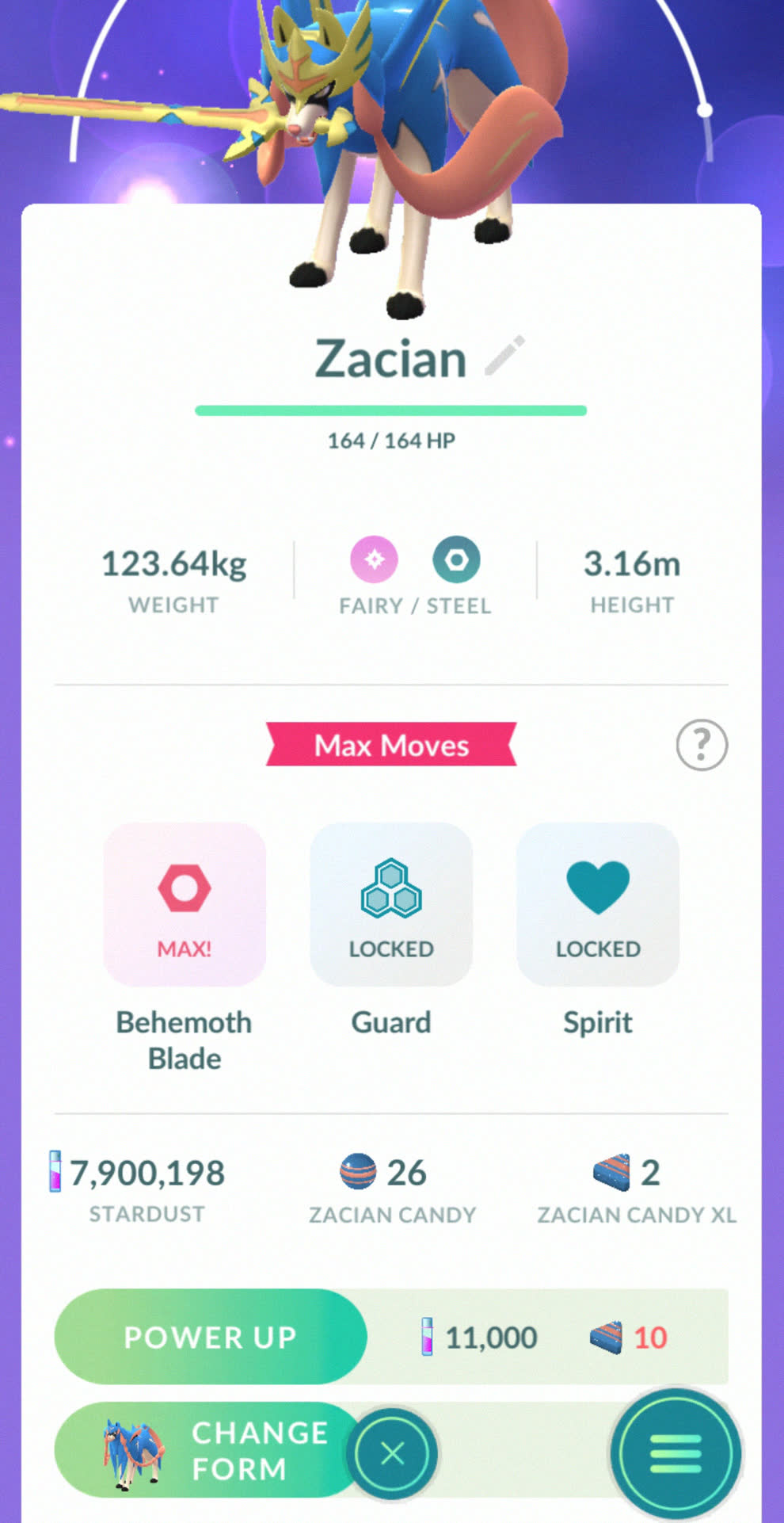The width and height of the screenshot is (784, 1523).
Task: Edit Zacian's nickname with pencil icon
Action: click(x=504, y=356)
